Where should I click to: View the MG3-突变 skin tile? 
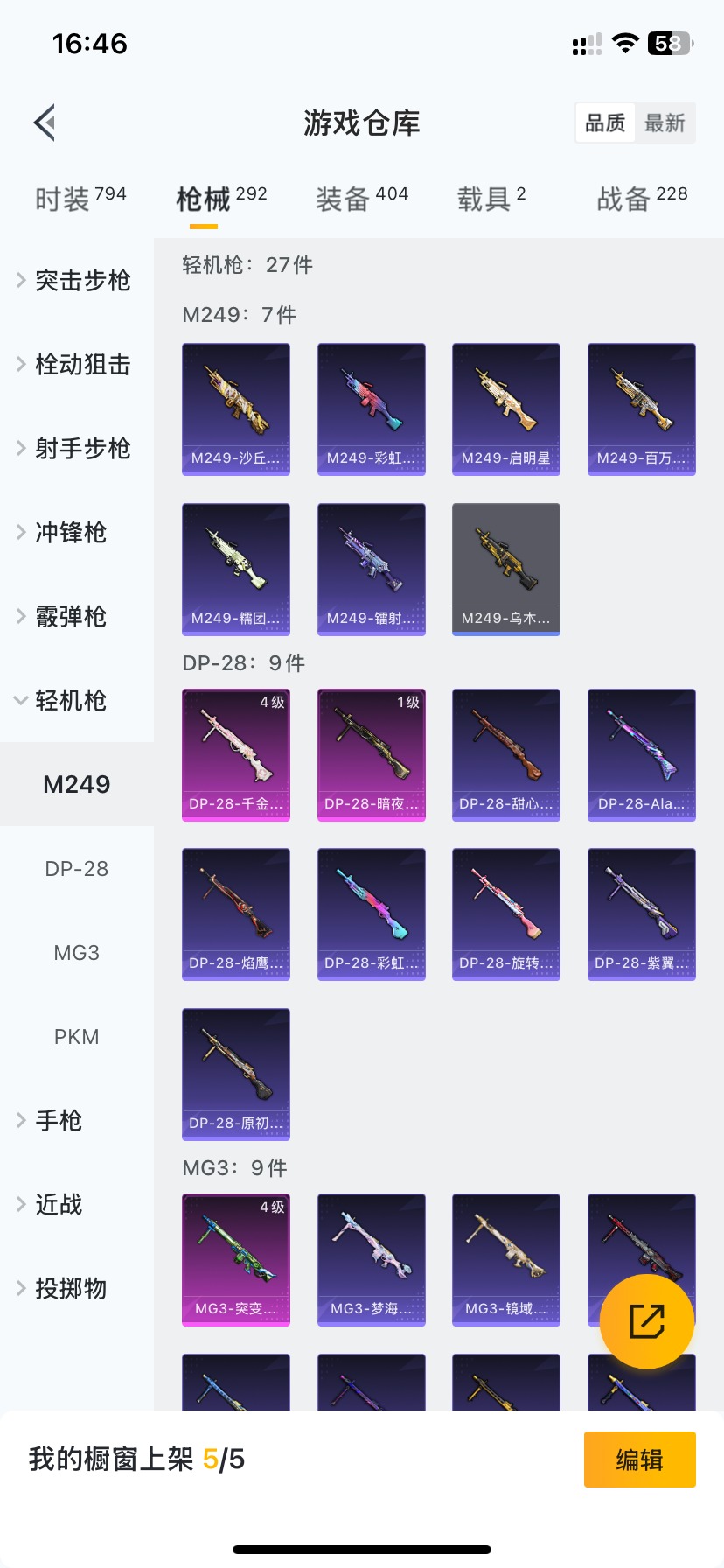click(236, 1260)
